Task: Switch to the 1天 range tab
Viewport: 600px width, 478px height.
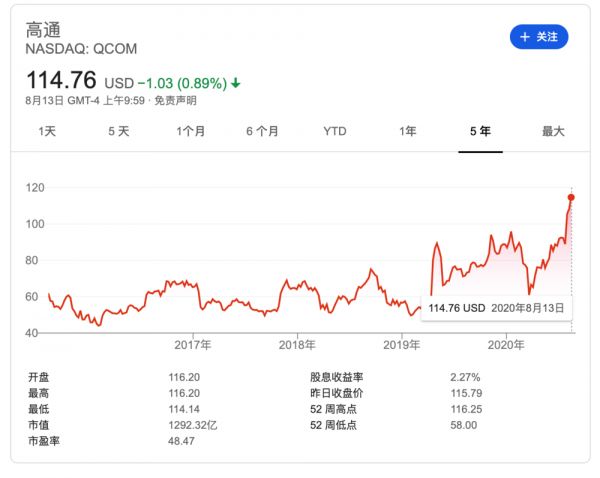Action: [46, 131]
